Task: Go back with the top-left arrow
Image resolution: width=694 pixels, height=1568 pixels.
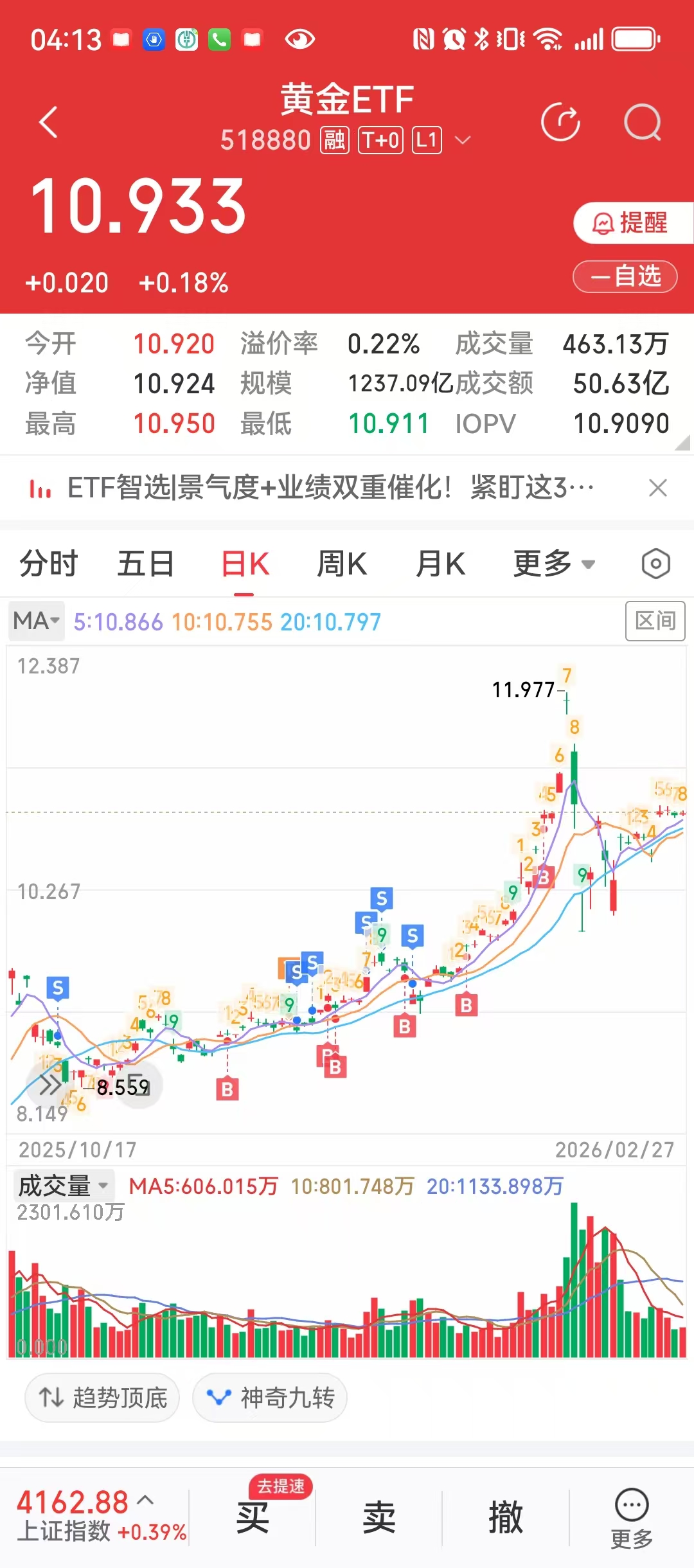Action: (49, 122)
